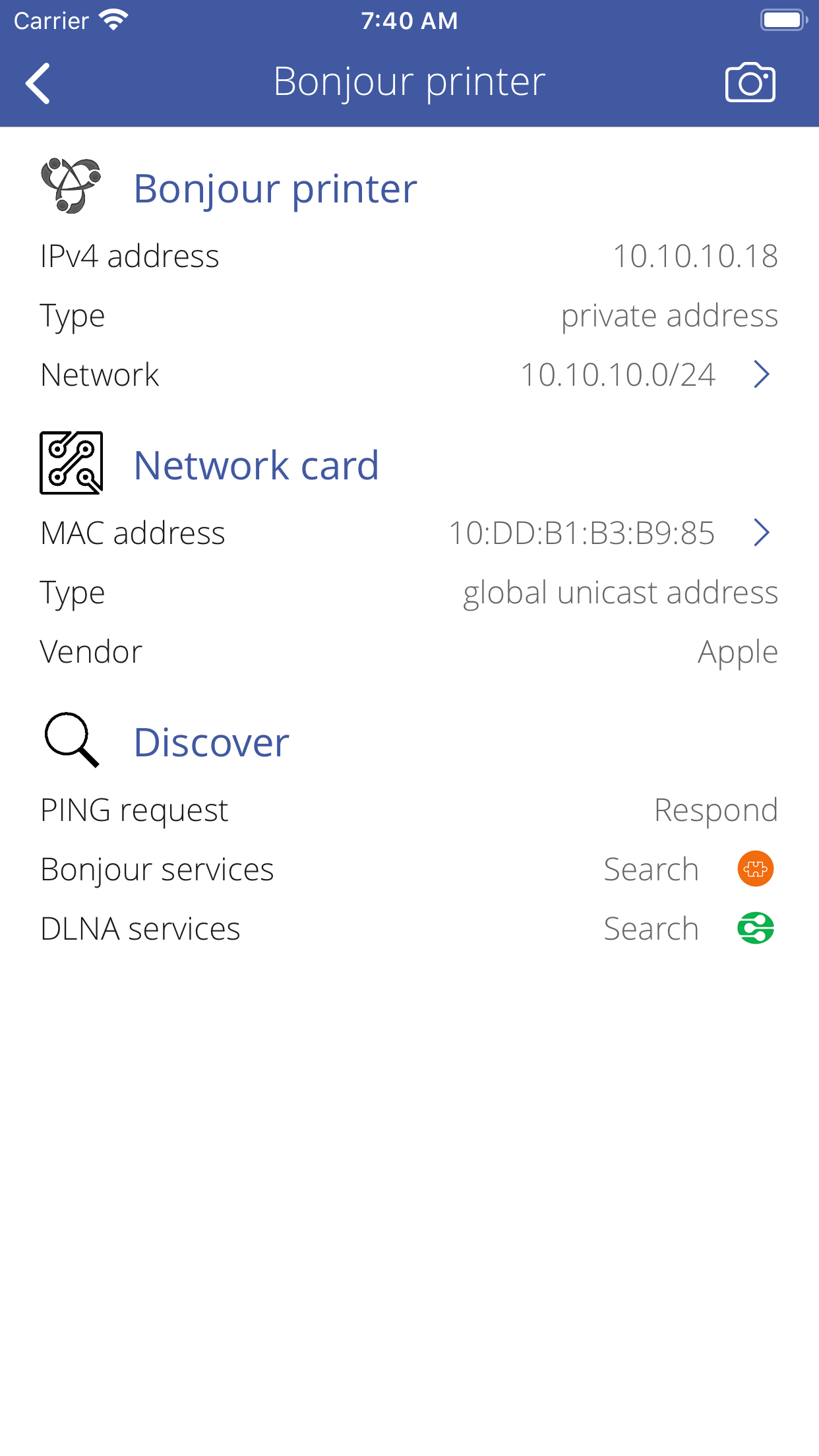Tap the back navigation arrow
This screenshot has height=1456, width=819.
tap(38, 82)
